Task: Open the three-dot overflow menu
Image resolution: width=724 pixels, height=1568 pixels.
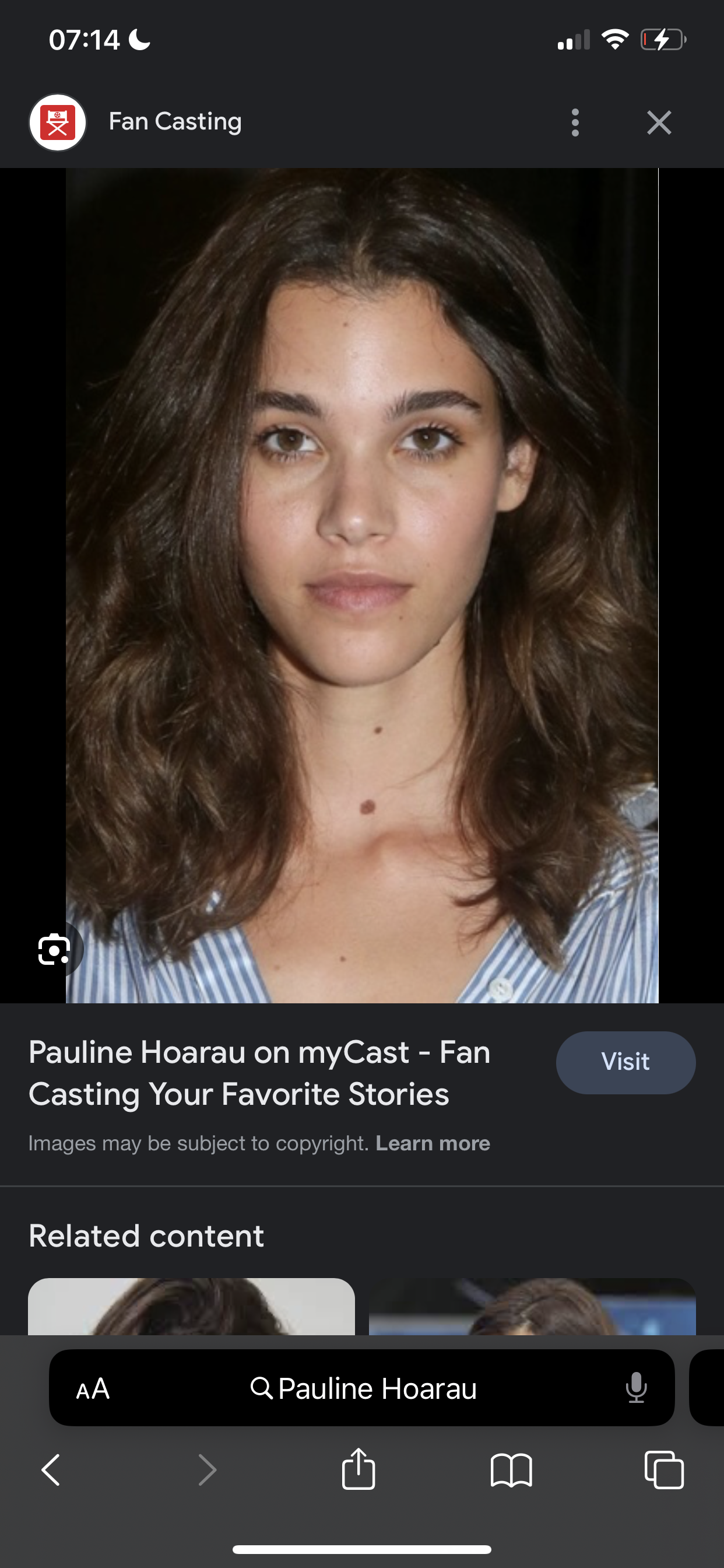Action: coord(575,123)
